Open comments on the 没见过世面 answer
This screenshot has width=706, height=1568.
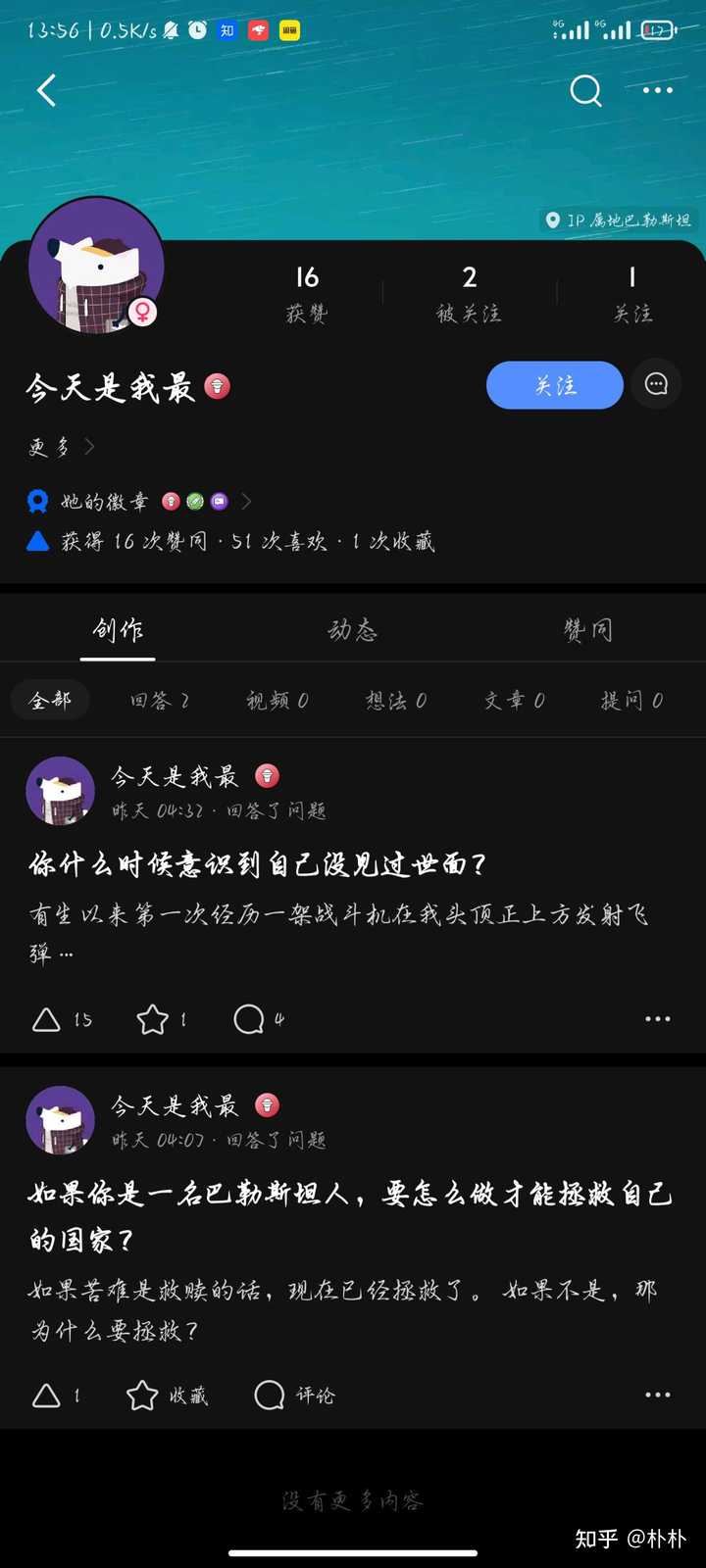[251, 1019]
